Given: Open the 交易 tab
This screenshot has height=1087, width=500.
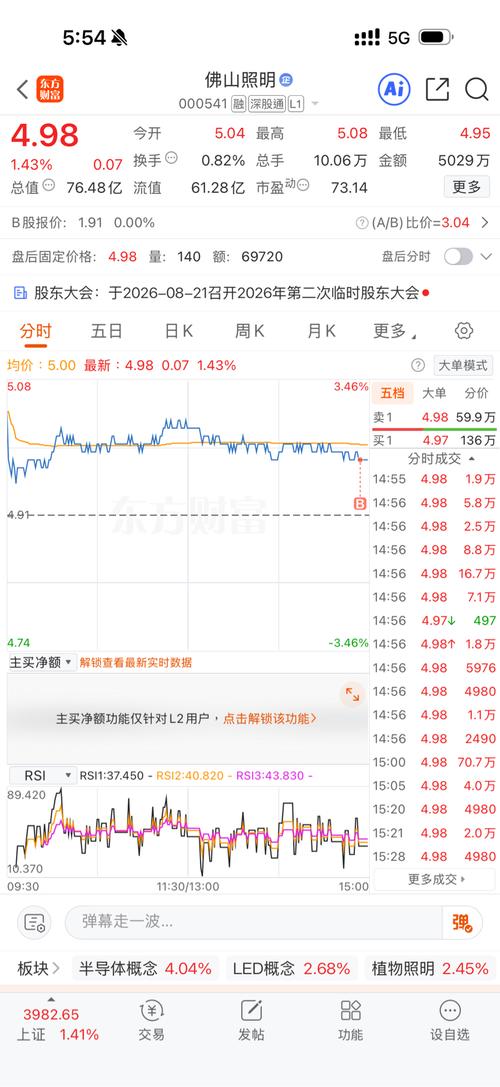Looking at the screenshot, I should [x=151, y=1020].
